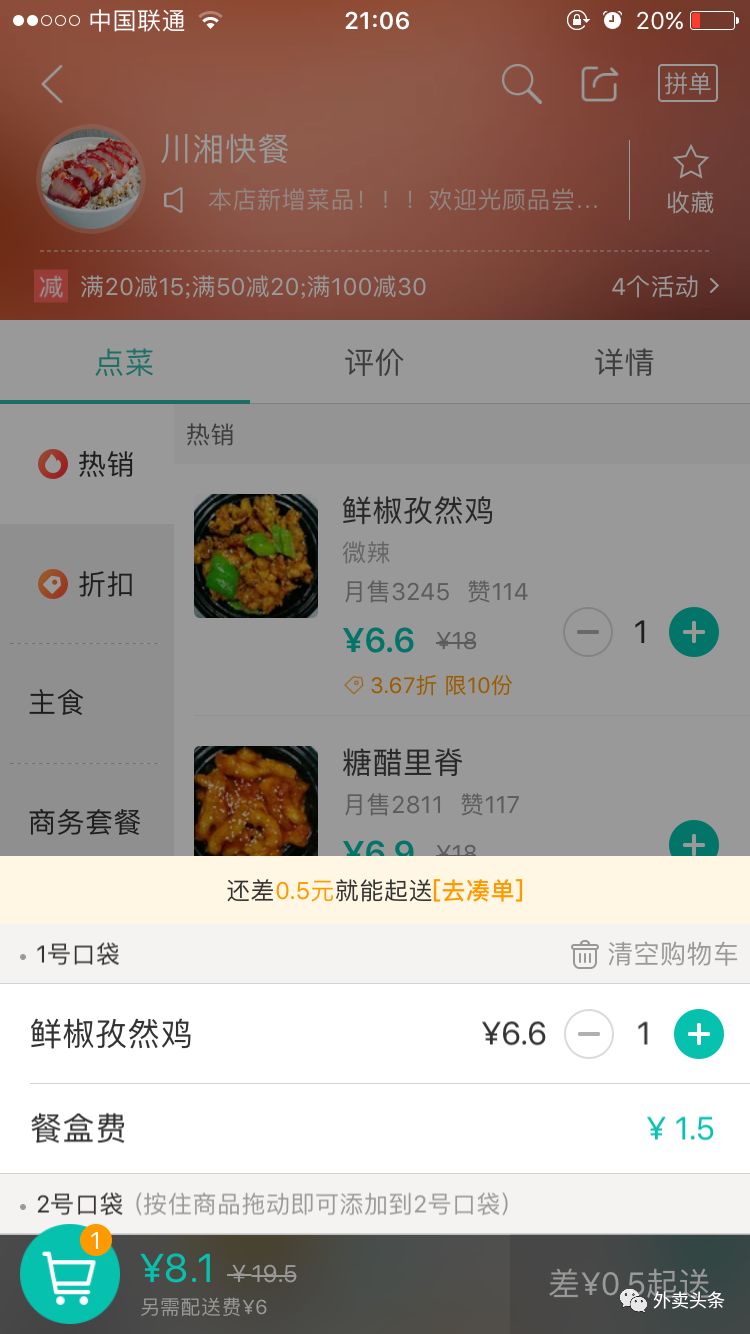Increase 鲜椒孜然鸡 quantity in the cart panel
The image size is (750, 1334).
698,1034
